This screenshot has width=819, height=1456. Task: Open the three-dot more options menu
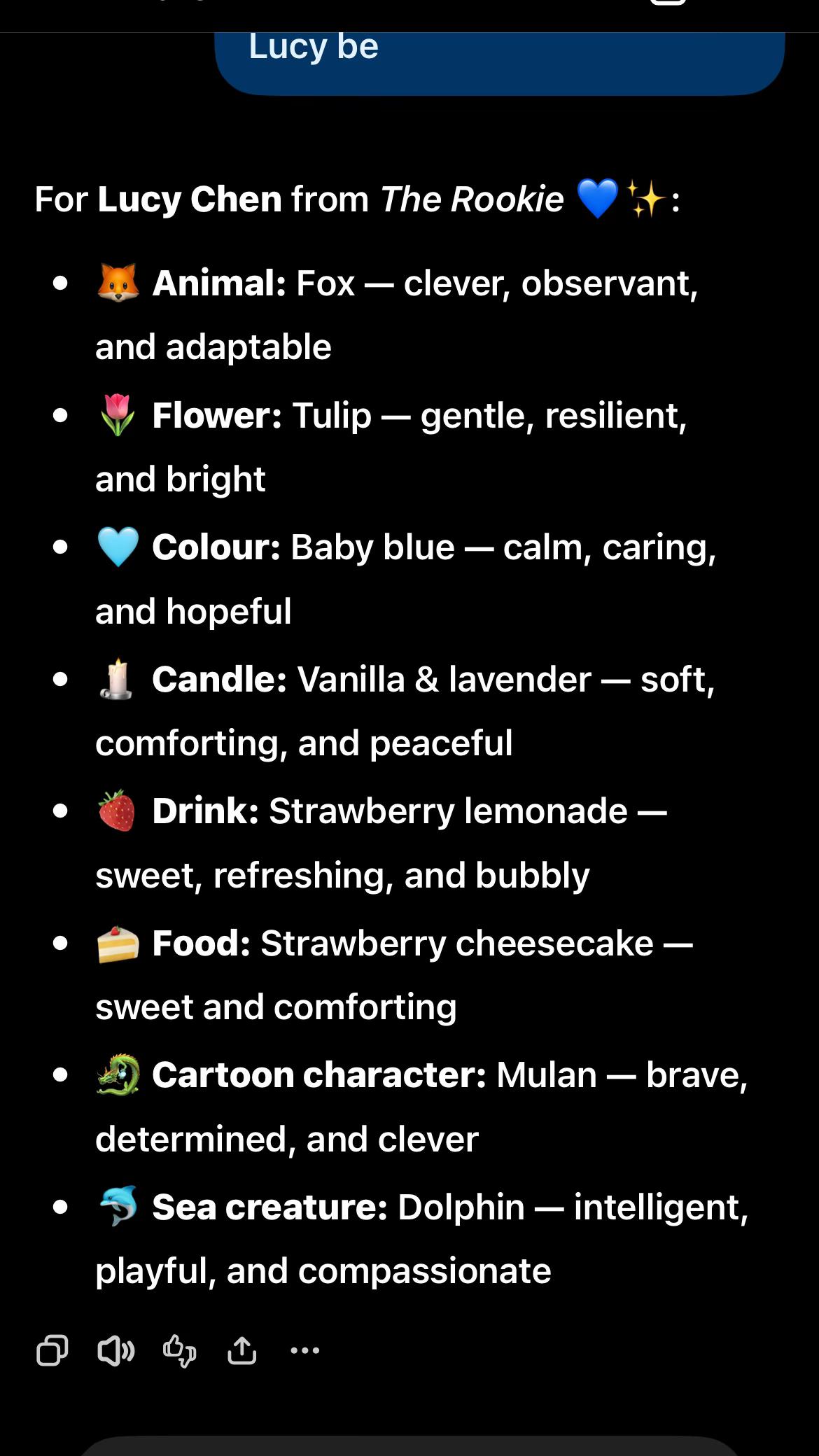pyautogui.click(x=305, y=1350)
